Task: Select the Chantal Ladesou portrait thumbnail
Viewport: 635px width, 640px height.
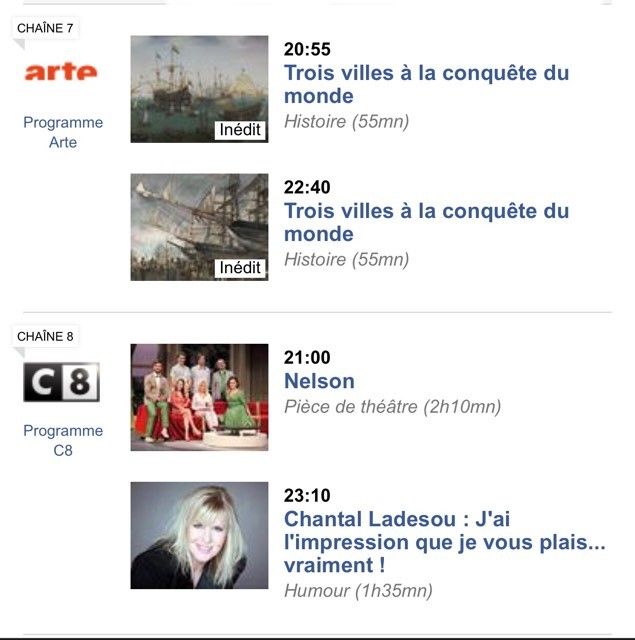Action: (199, 535)
